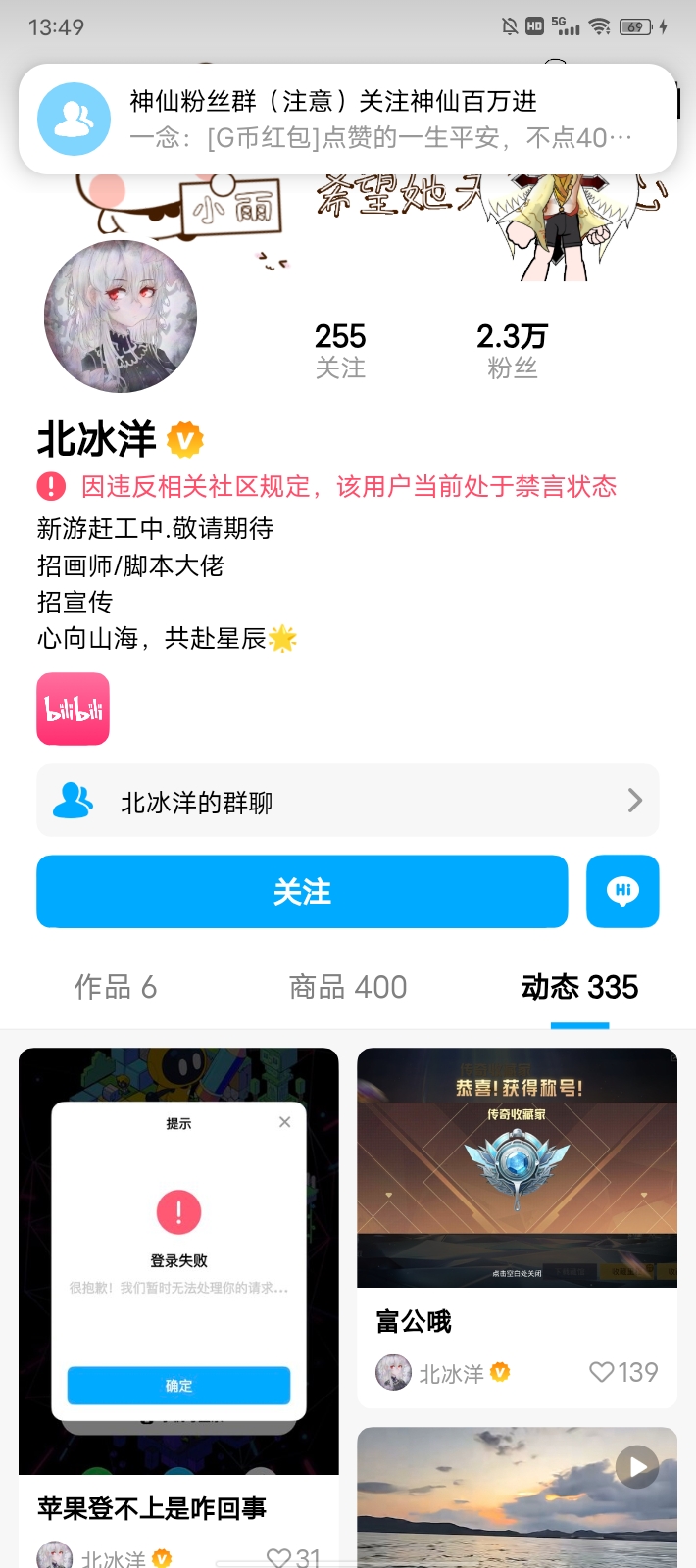Viewport: 696px width, 1568px height.
Task: Open the sunset video post
Action: point(517,1499)
